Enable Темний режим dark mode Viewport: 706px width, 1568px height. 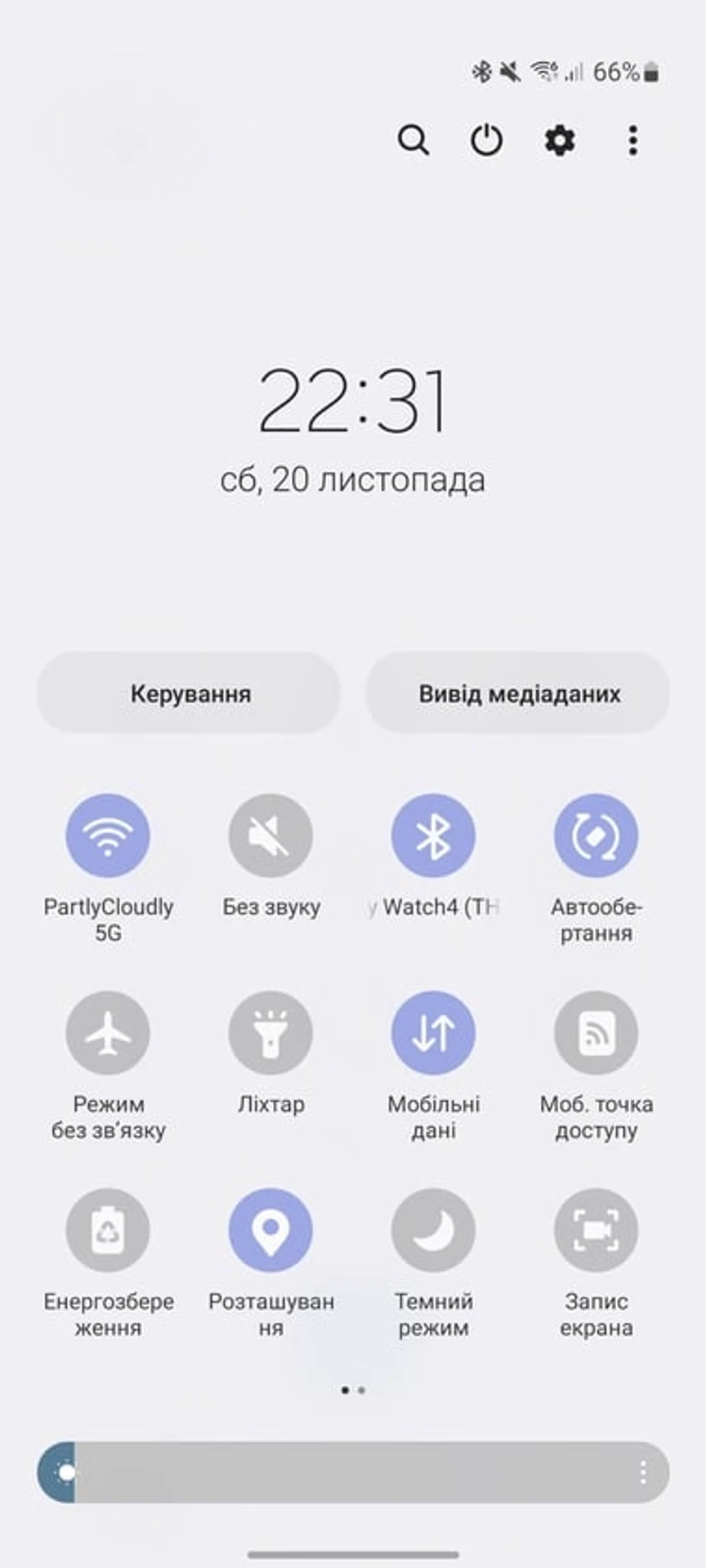pyautogui.click(x=433, y=1229)
